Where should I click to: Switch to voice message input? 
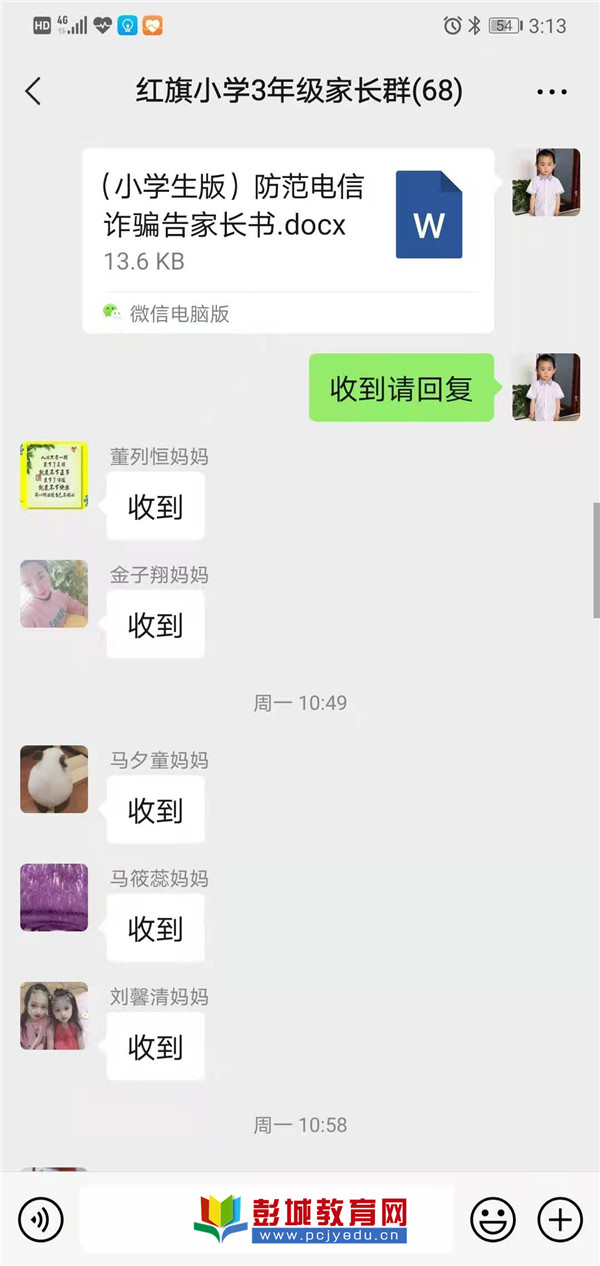click(41, 1219)
